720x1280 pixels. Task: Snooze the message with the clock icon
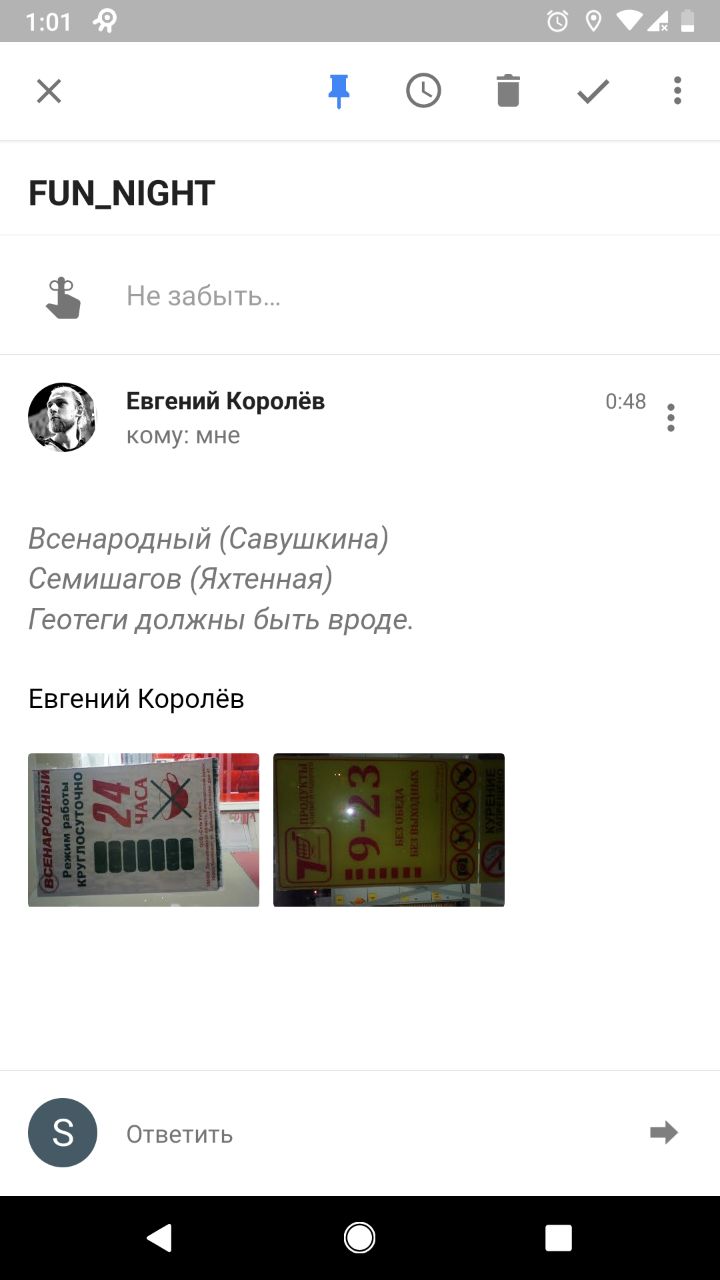coord(423,91)
